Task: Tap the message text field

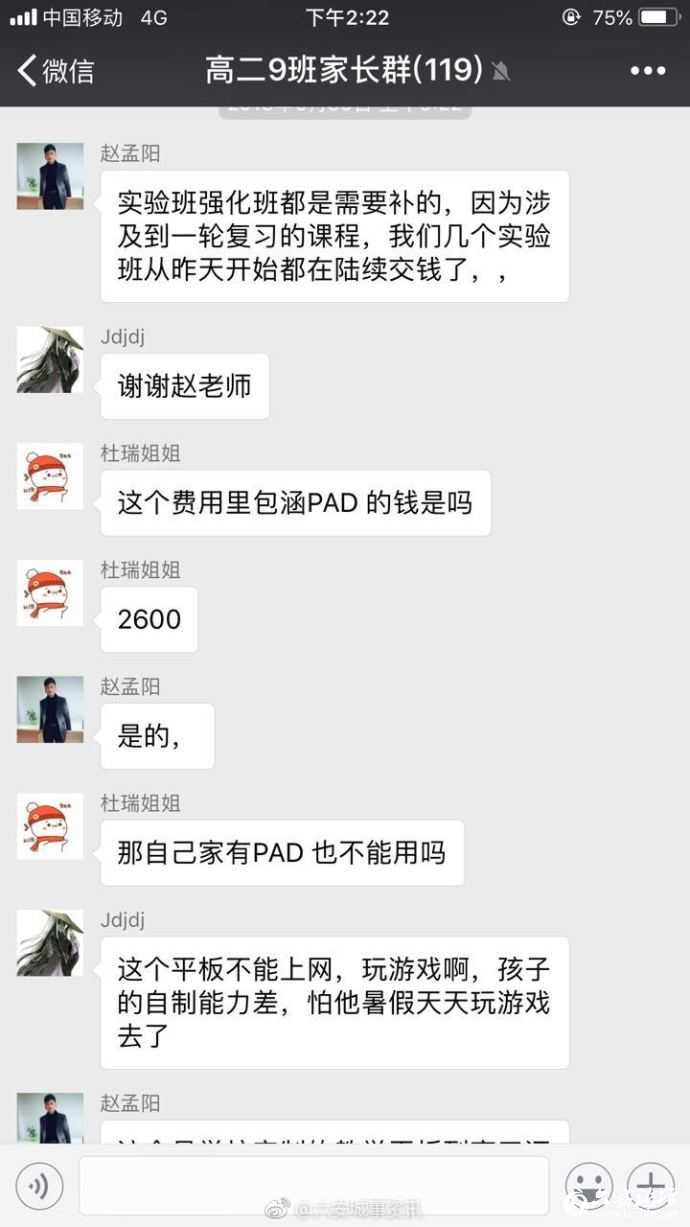Action: (313, 1186)
